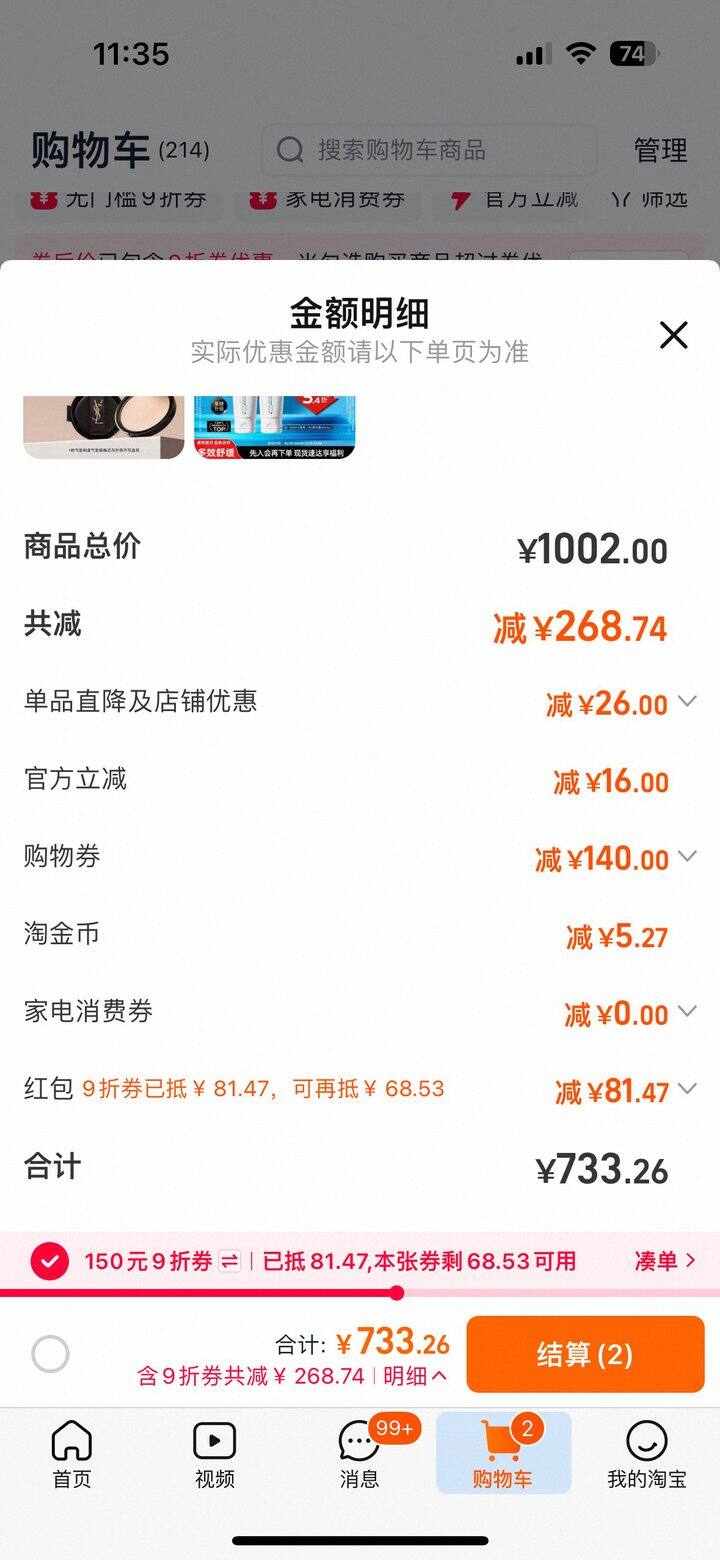The height and width of the screenshot is (1560, 720).
Task: Expand the 红包 discount details
Action: (687, 1089)
